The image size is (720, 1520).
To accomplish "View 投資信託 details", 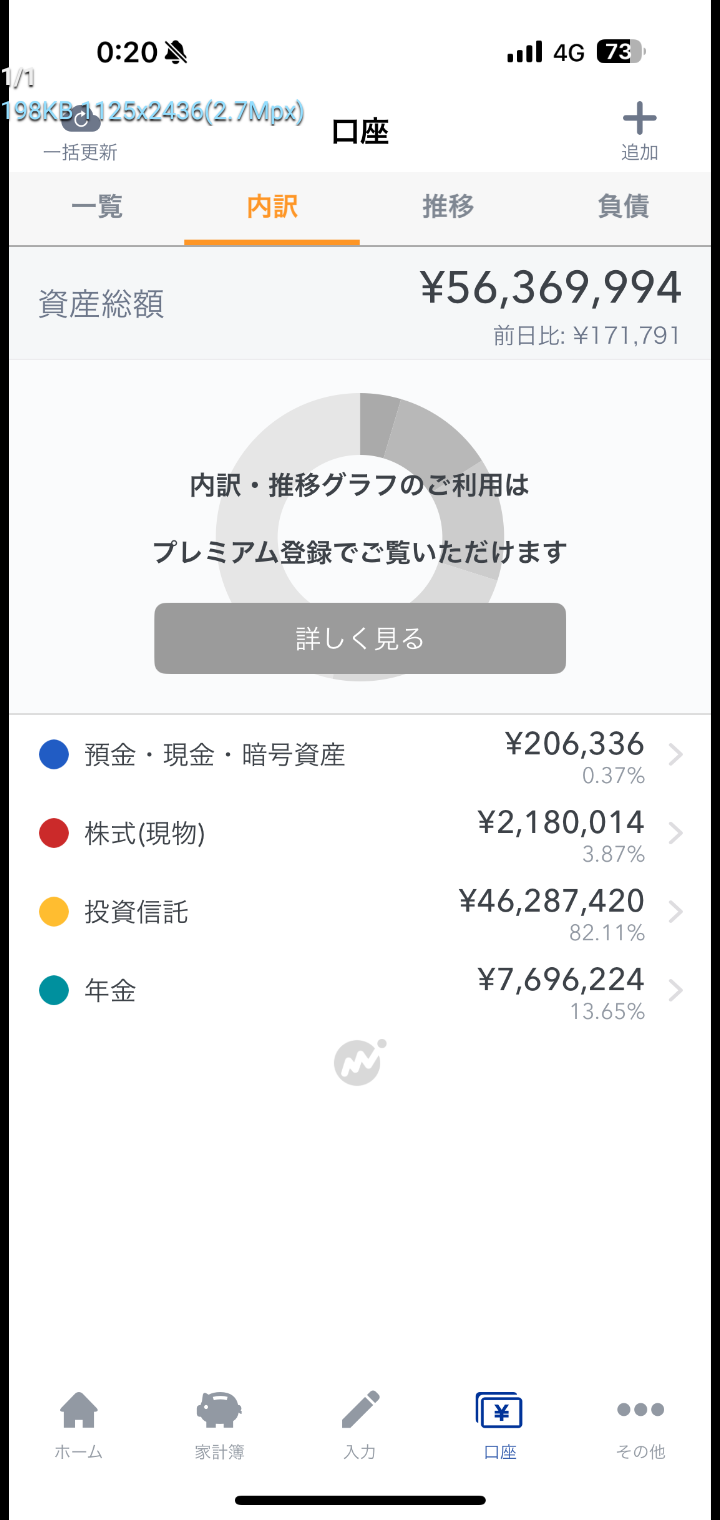I will pyautogui.click(x=360, y=913).
